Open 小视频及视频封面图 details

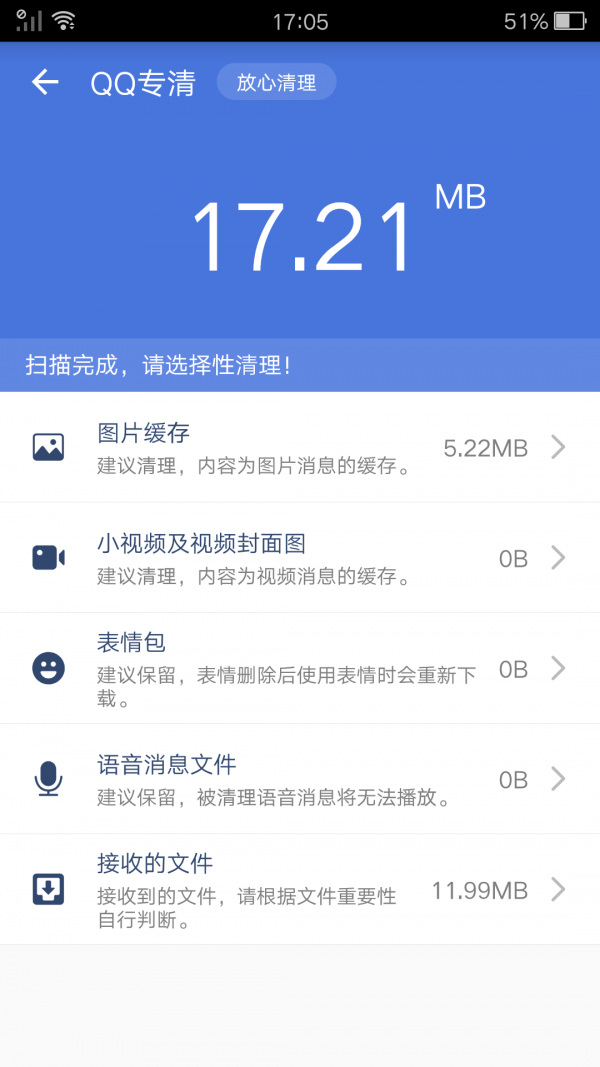(x=300, y=558)
